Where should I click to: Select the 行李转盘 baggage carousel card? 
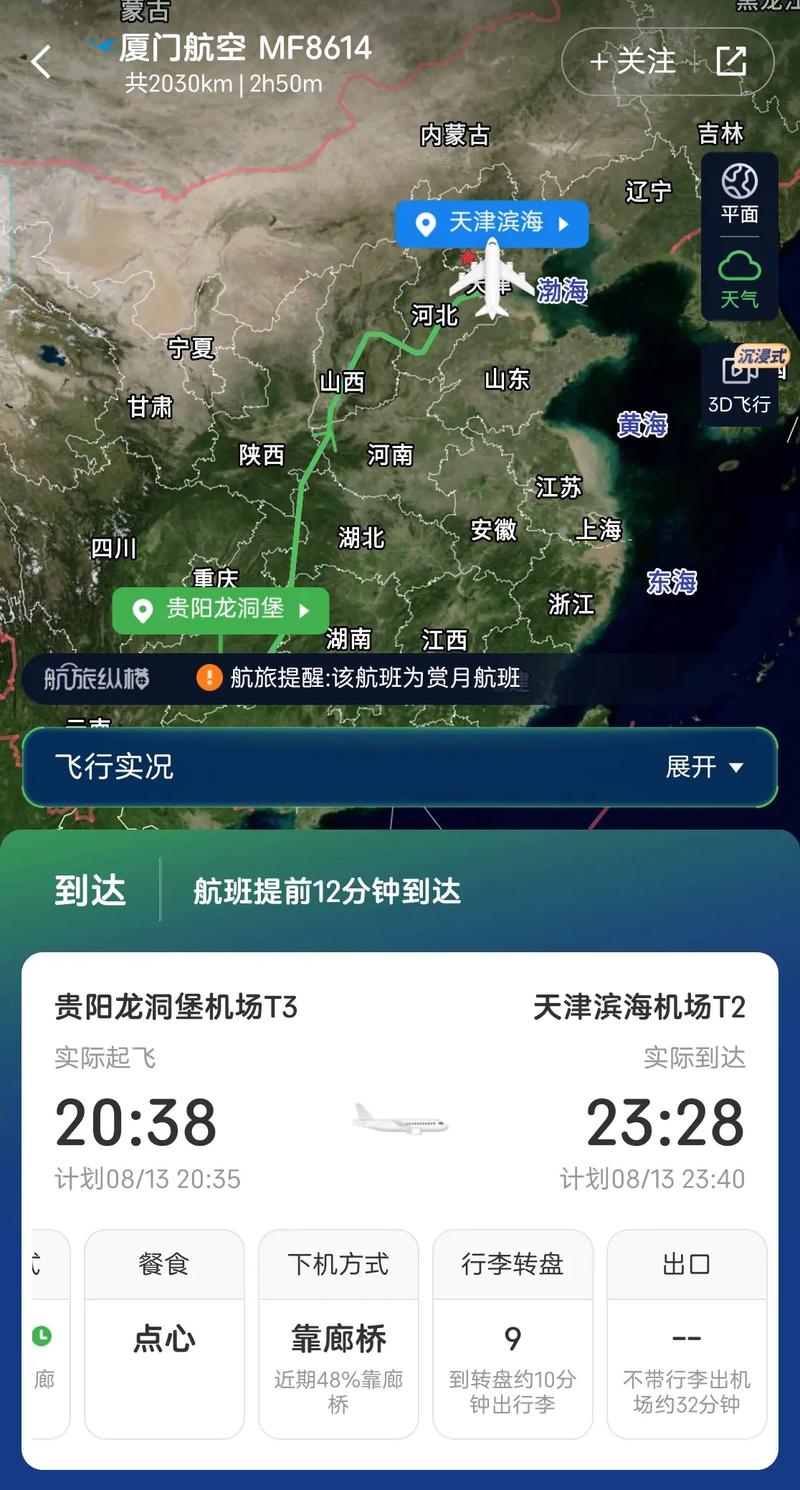512,1332
